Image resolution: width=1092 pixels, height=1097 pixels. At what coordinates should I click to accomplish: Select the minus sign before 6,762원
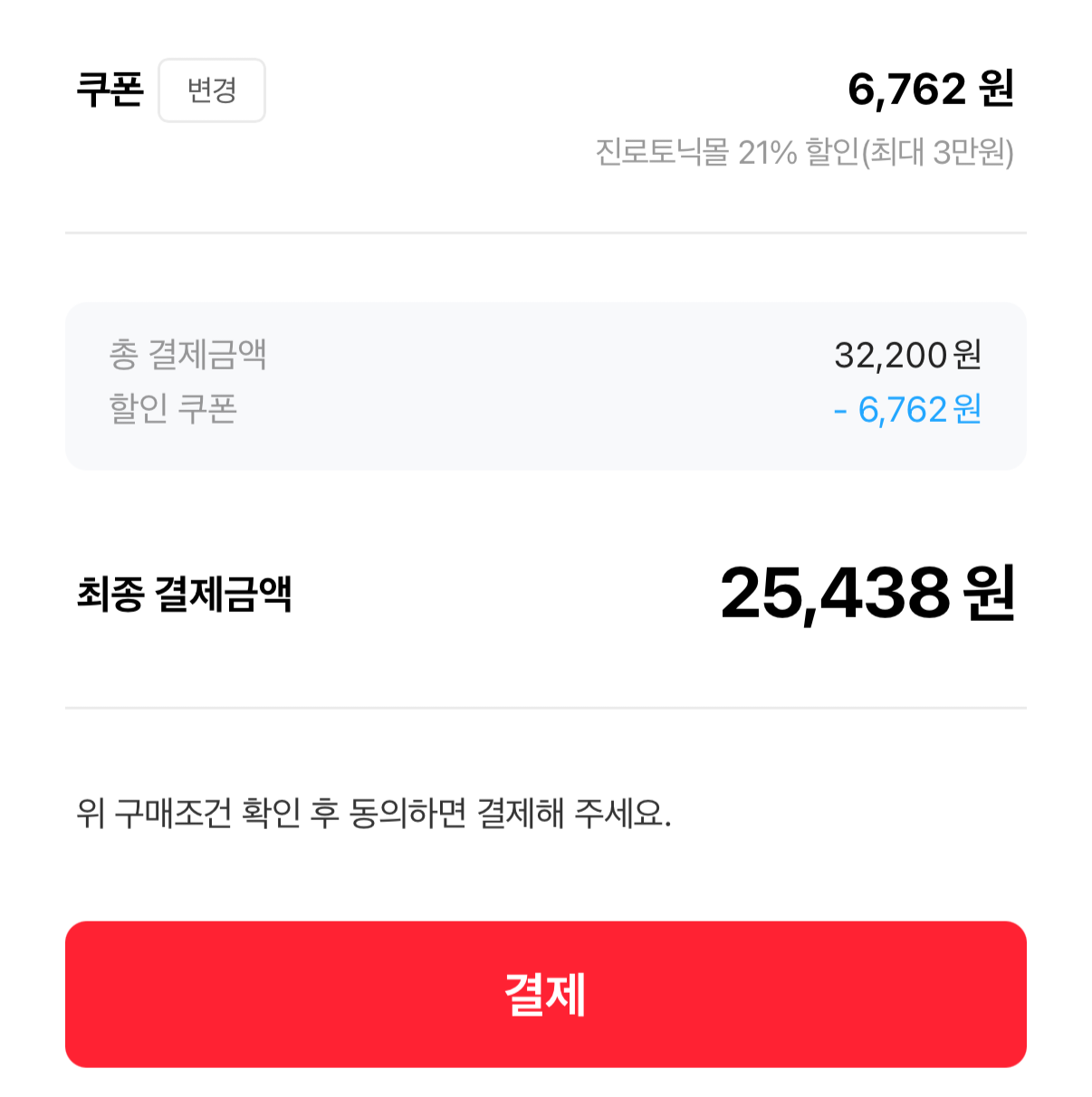click(x=842, y=412)
